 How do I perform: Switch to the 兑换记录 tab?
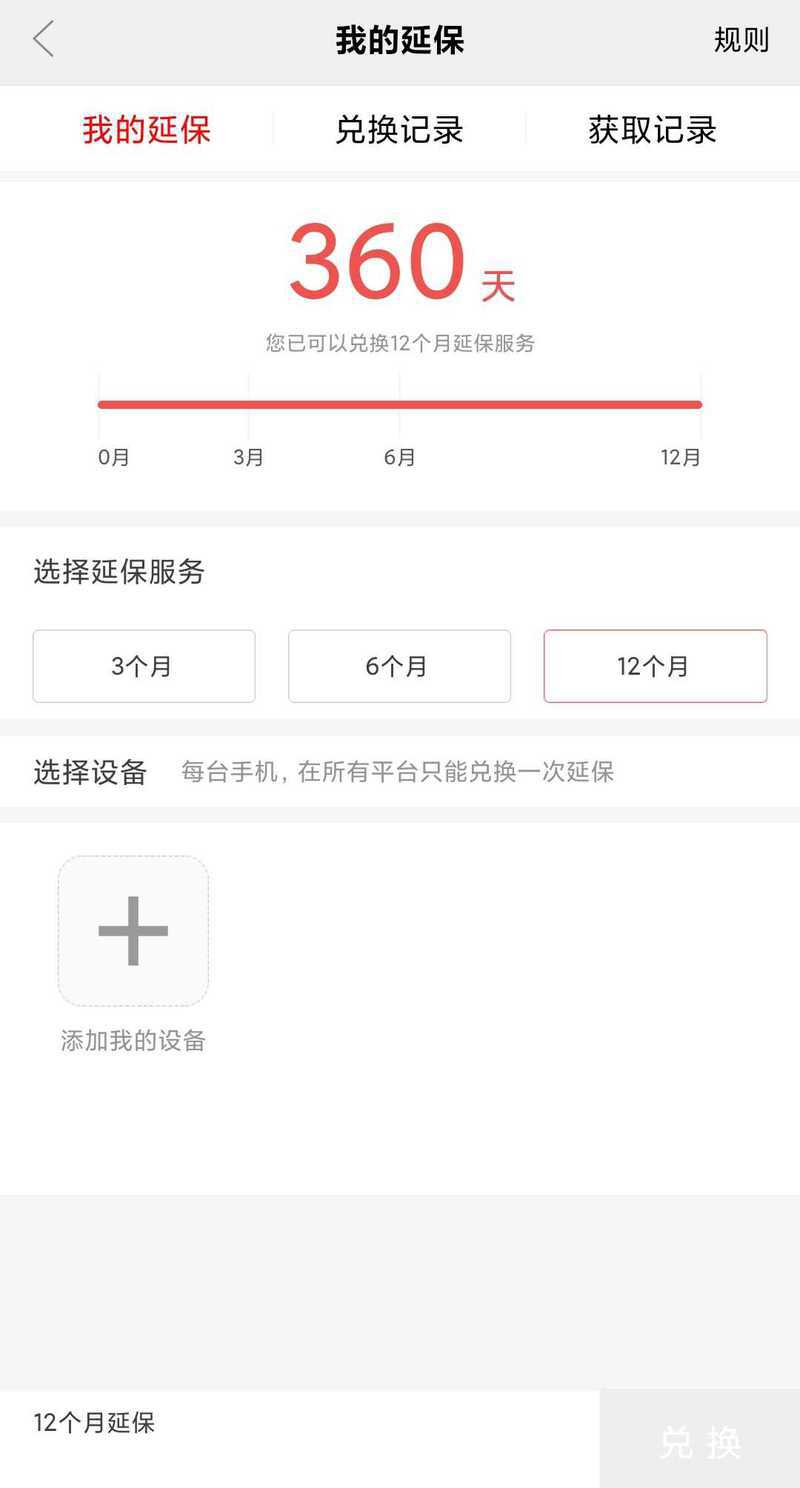pyautogui.click(x=399, y=130)
